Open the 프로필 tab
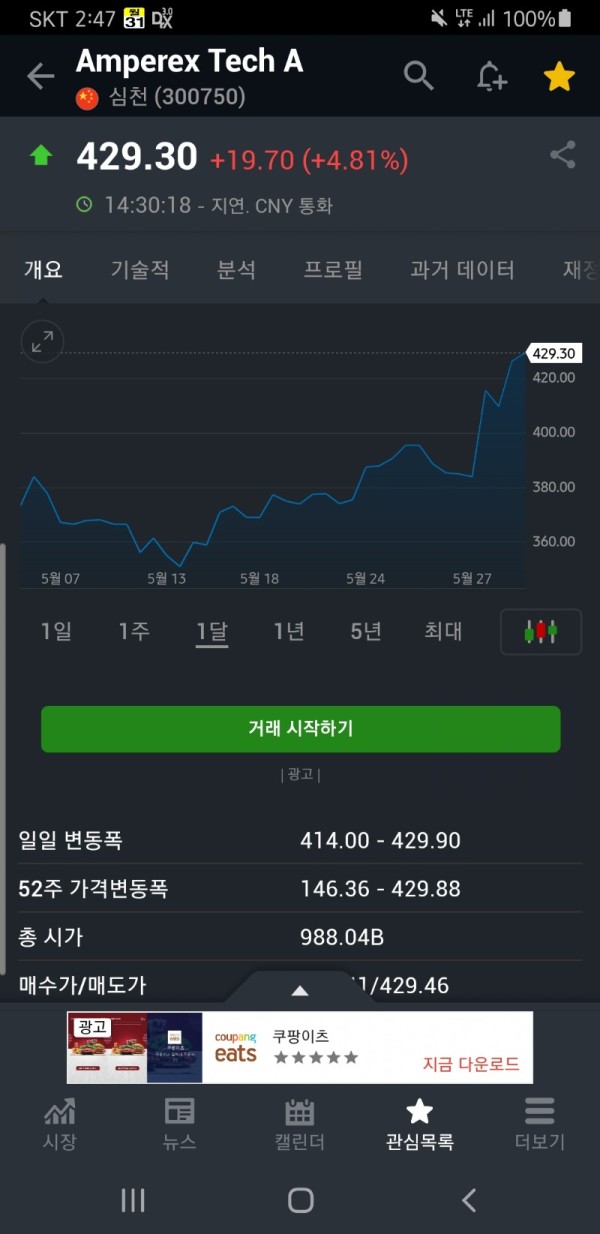Screen dimensions: 600x1234 [333, 270]
